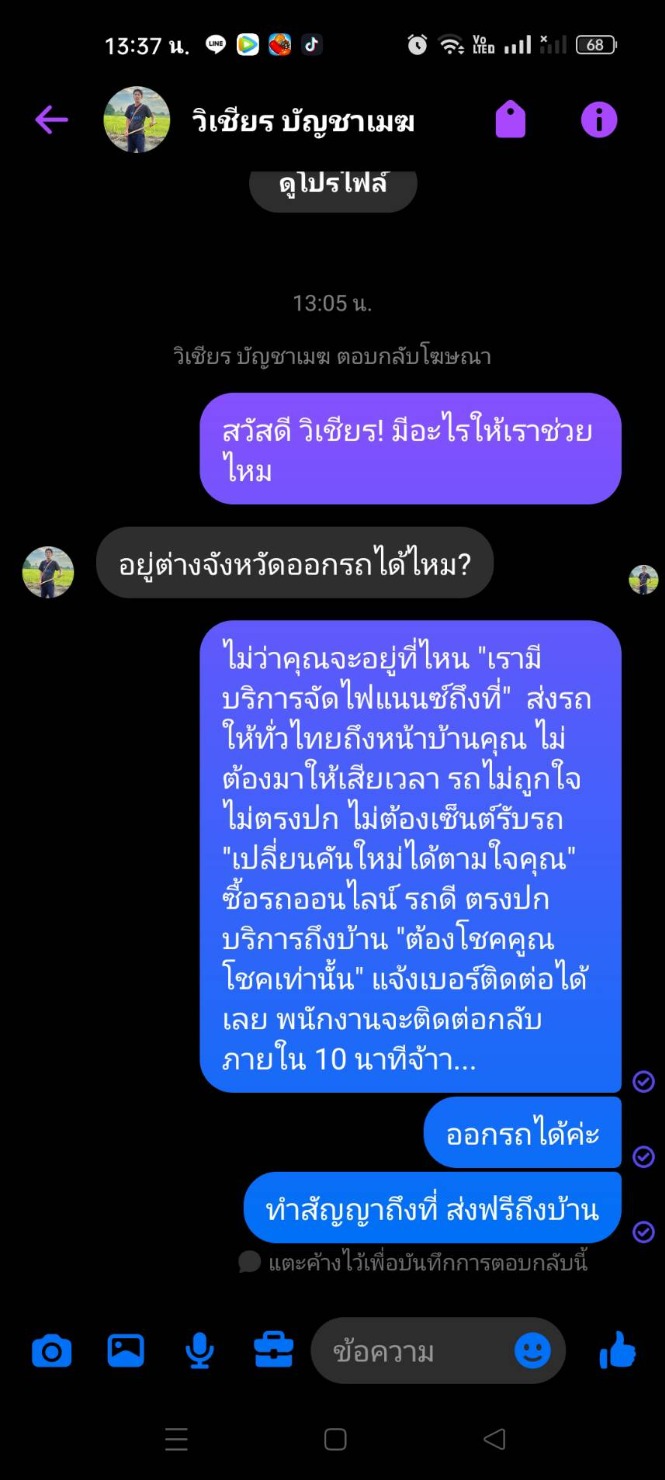Go back using the purple arrow
665x1480 pixels.
click(x=51, y=121)
